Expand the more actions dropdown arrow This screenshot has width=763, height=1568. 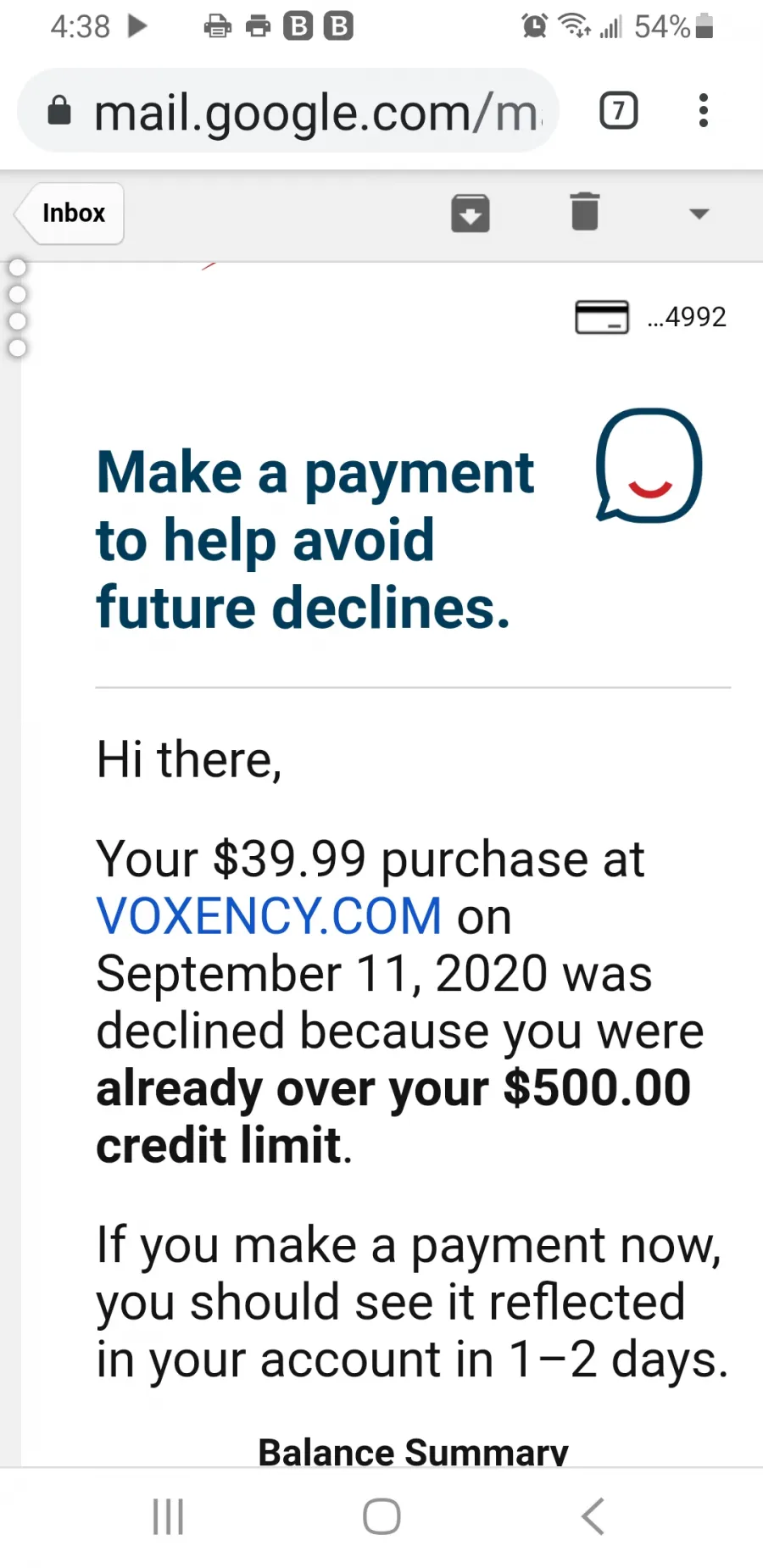[699, 214]
